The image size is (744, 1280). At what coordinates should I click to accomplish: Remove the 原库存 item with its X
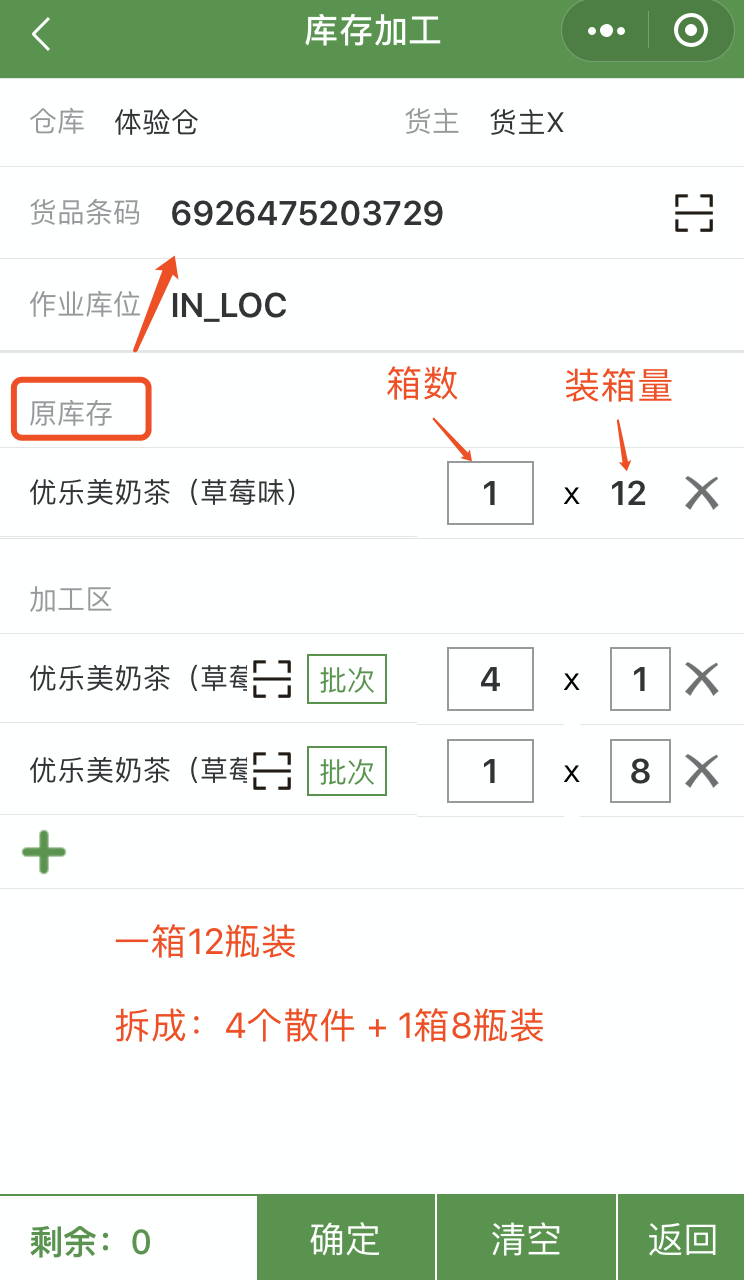pyautogui.click(x=702, y=493)
